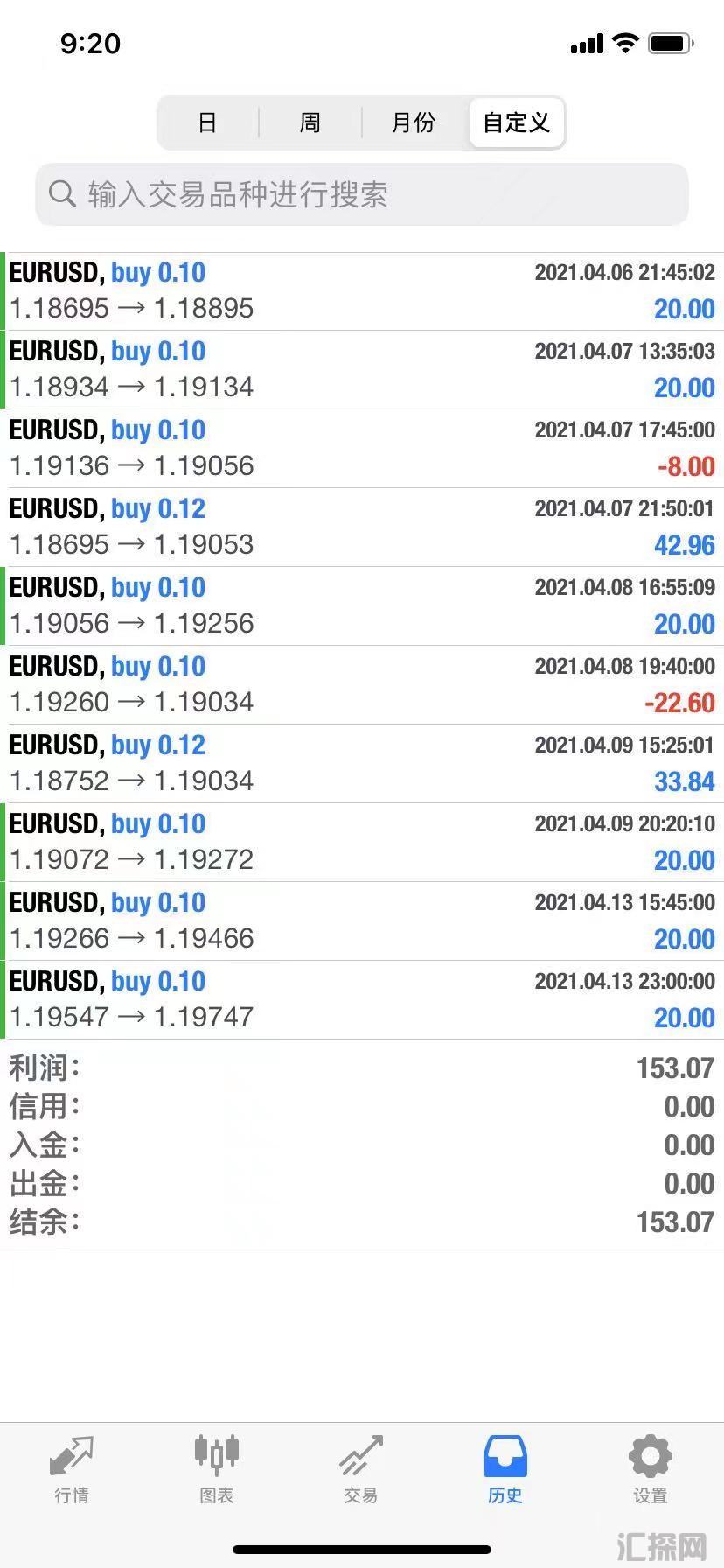Select the 自定义 (custom) period tab

pyautogui.click(x=516, y=122)
